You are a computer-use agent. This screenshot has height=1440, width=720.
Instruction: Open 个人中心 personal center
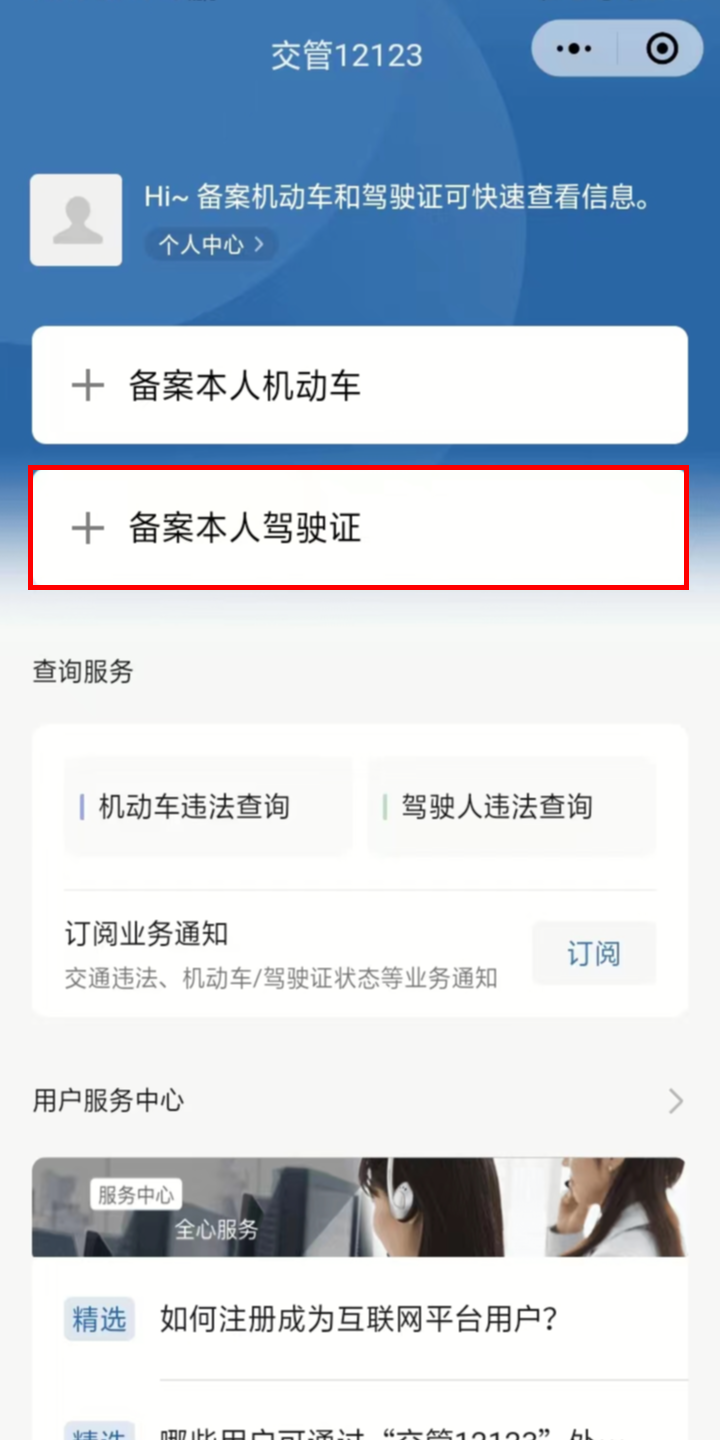coord(210,244)
